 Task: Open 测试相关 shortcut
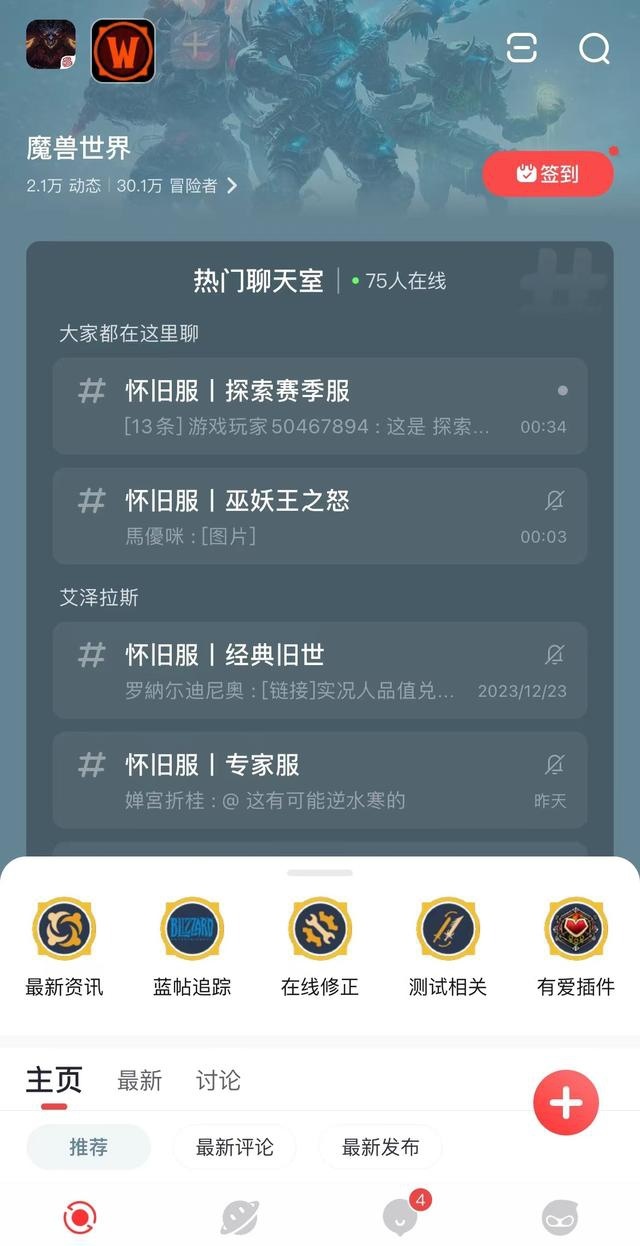tap(448, 946)
